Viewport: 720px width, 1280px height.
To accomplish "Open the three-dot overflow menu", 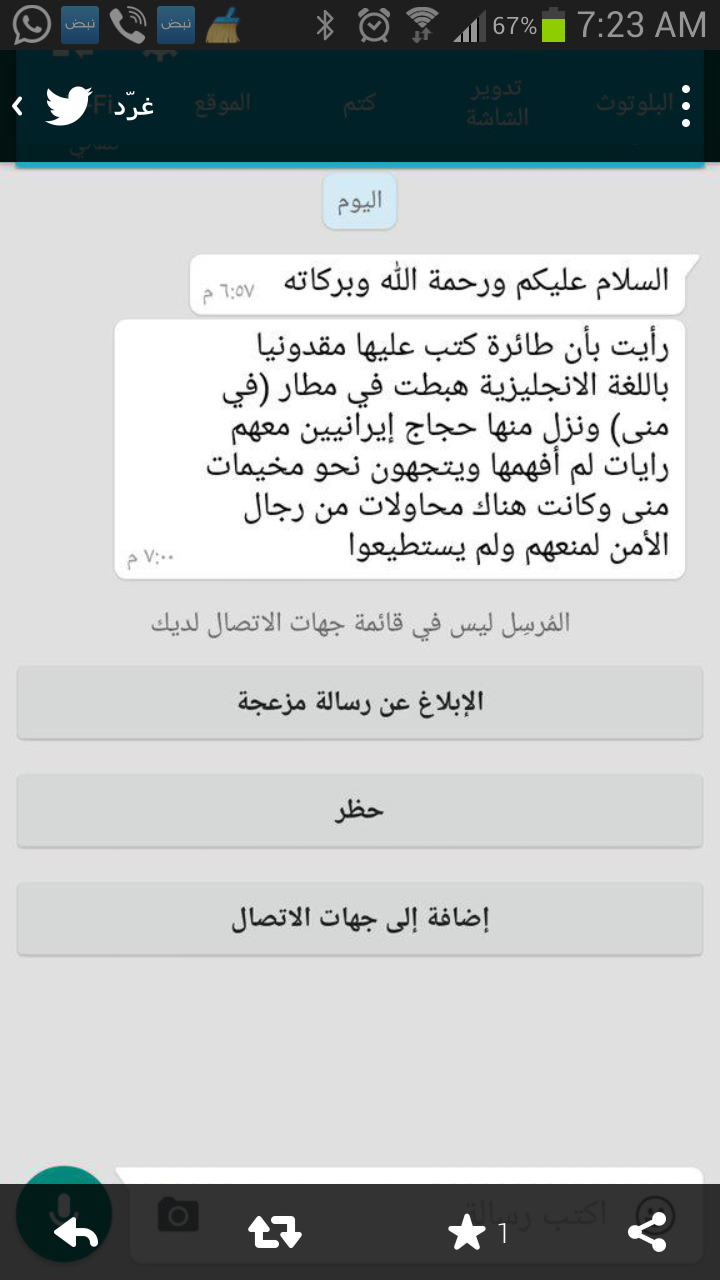I will [686, 105].
